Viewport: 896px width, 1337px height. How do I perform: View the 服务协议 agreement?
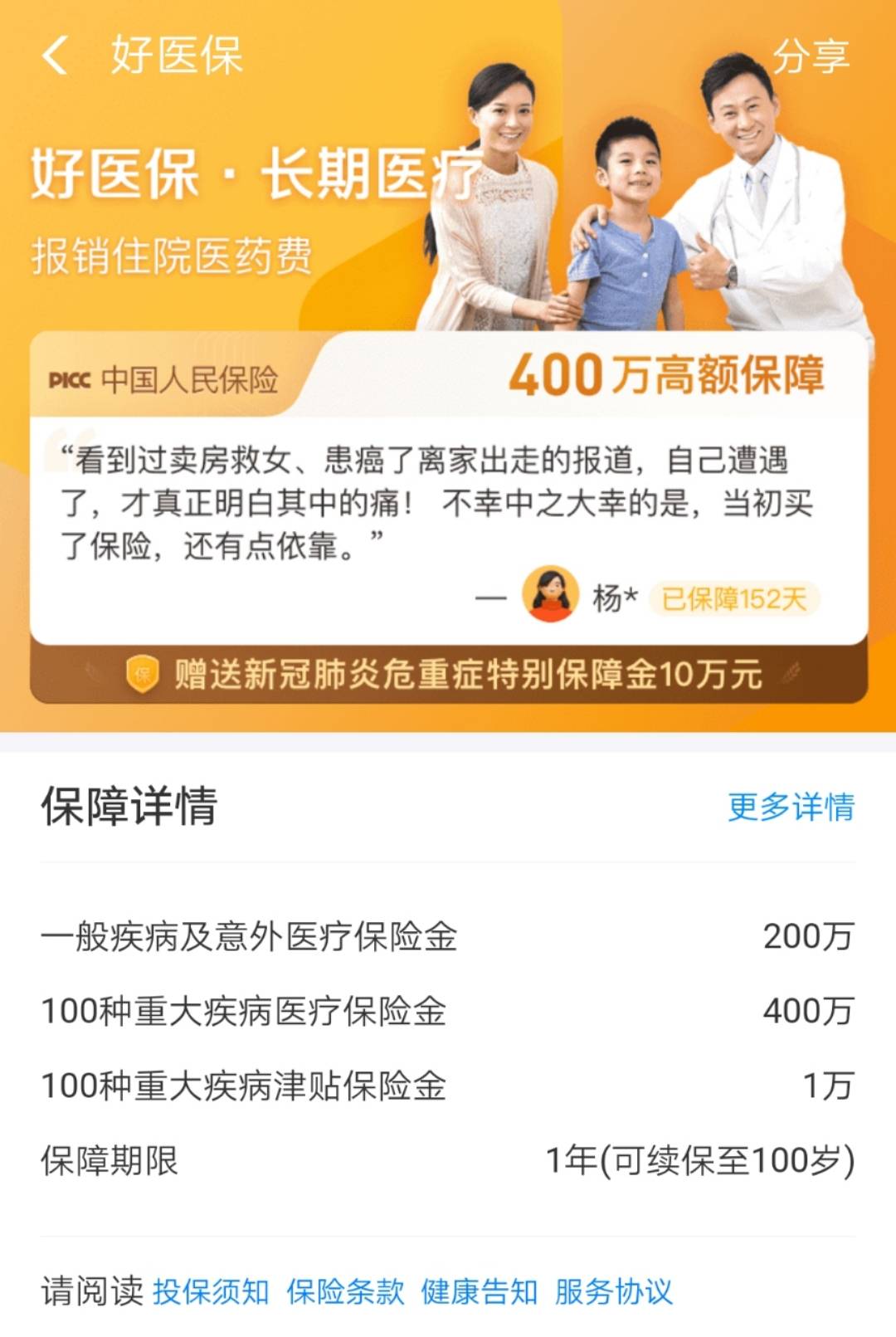click(613, 1291)
